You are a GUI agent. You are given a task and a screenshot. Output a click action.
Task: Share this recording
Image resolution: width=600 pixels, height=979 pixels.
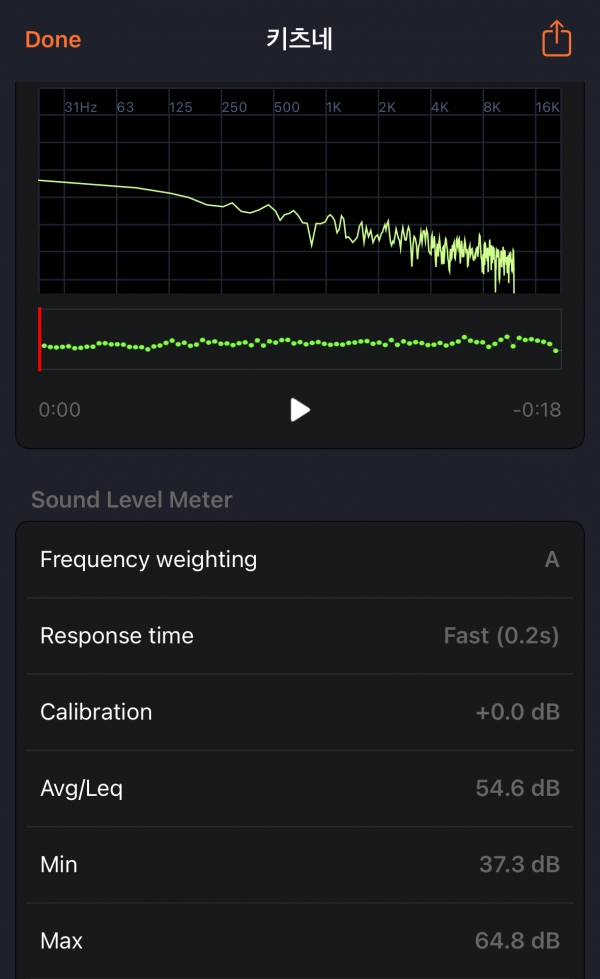(556, 40)
